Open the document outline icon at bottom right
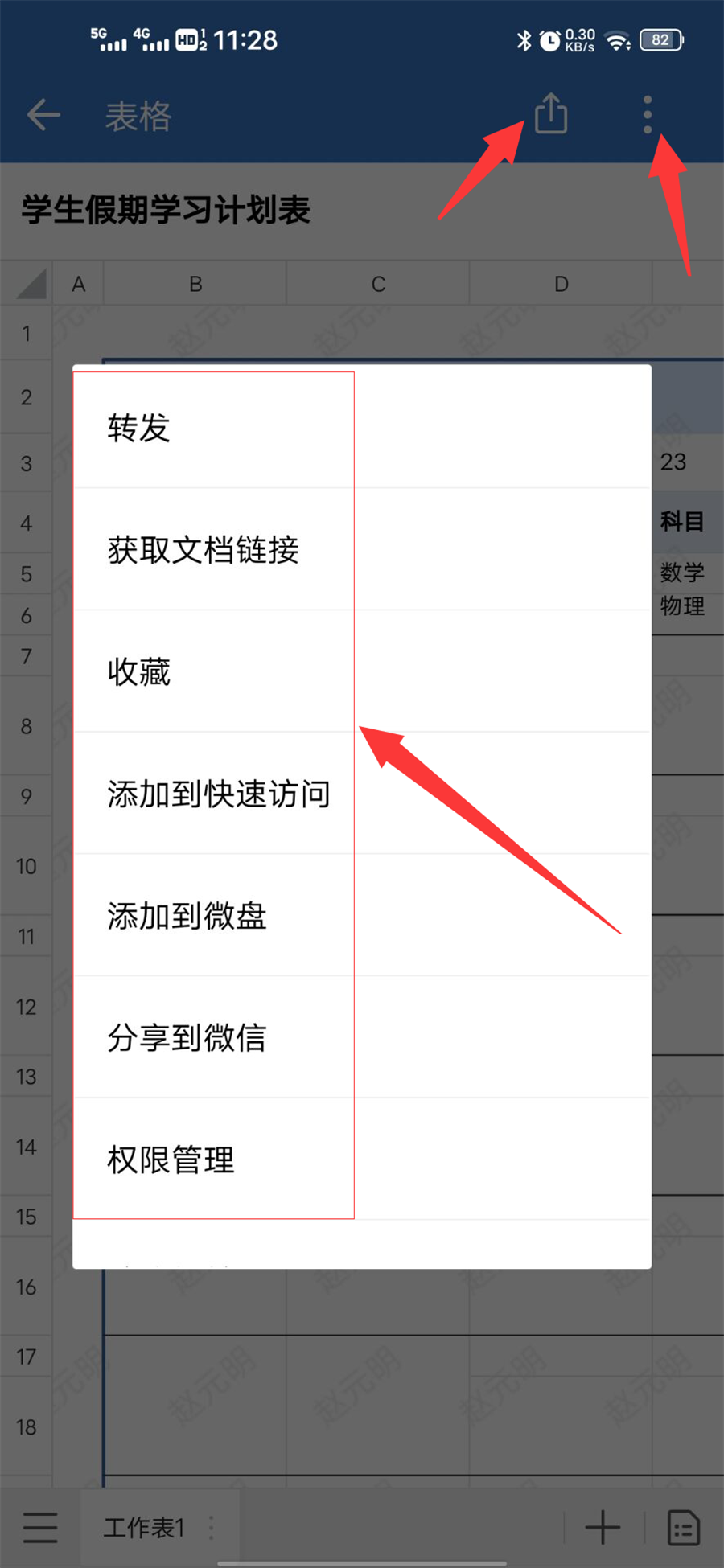This screenshot has width=724, height=1568. pyautogui.click(x=683, y=1527)
